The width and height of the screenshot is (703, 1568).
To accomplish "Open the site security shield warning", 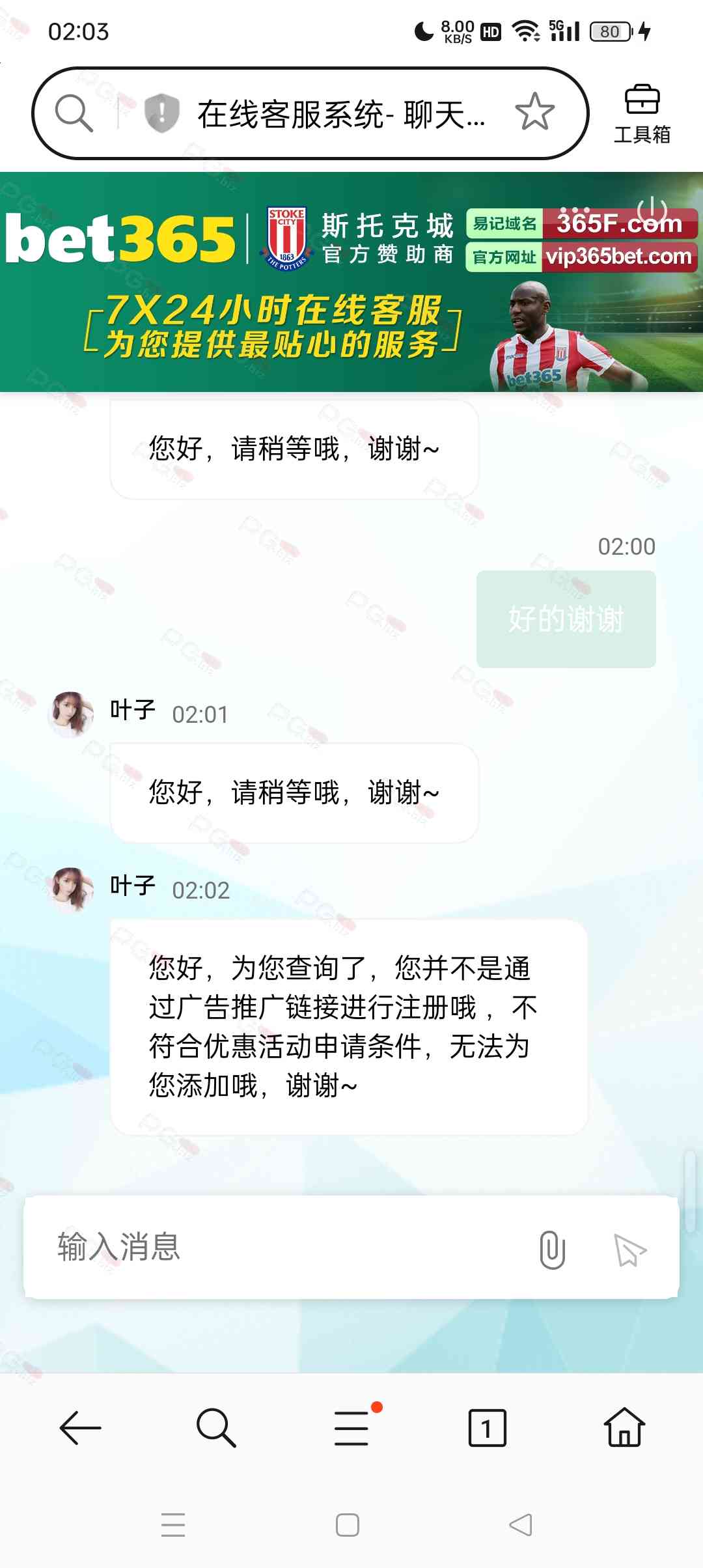I will click(161, 113).
